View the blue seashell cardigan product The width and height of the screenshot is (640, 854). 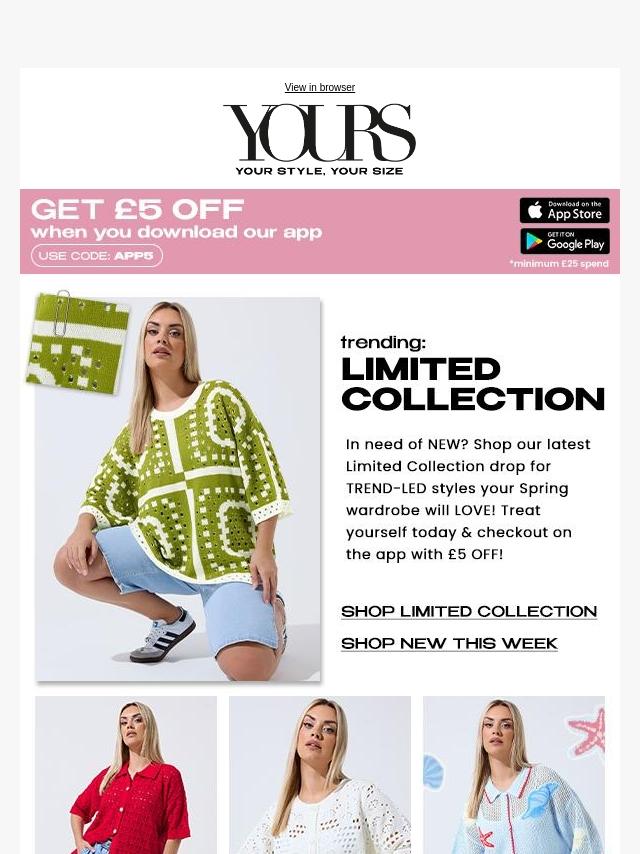point(514,774)
